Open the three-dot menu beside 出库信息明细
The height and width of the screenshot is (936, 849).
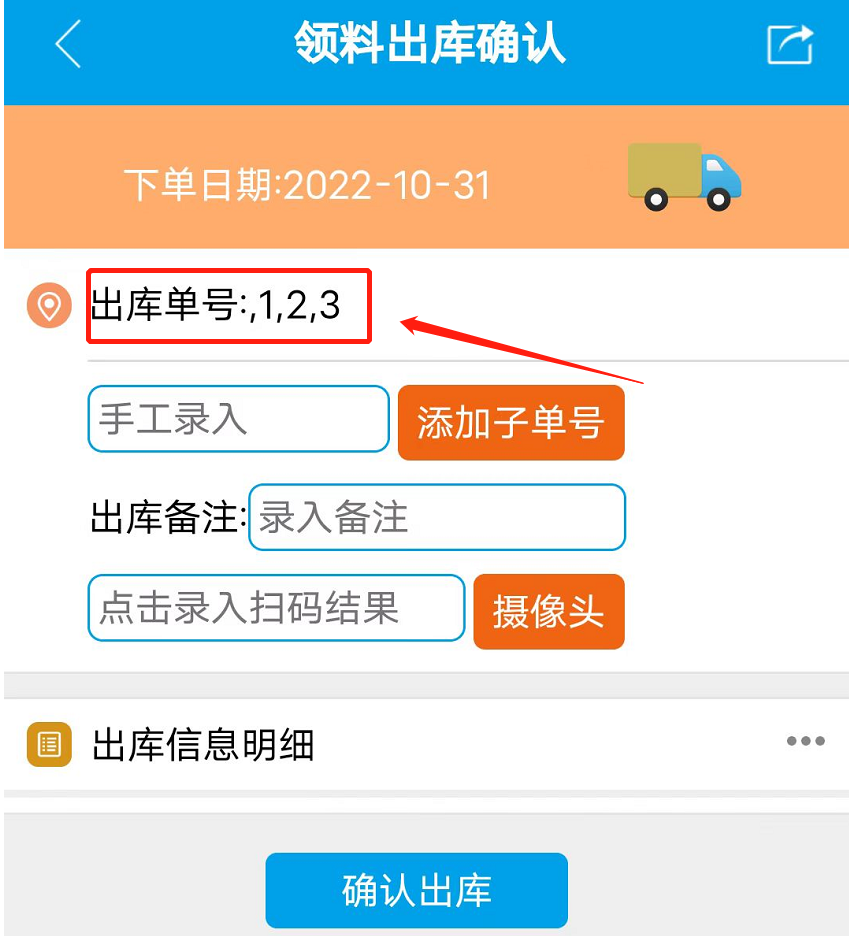point(805,741)
